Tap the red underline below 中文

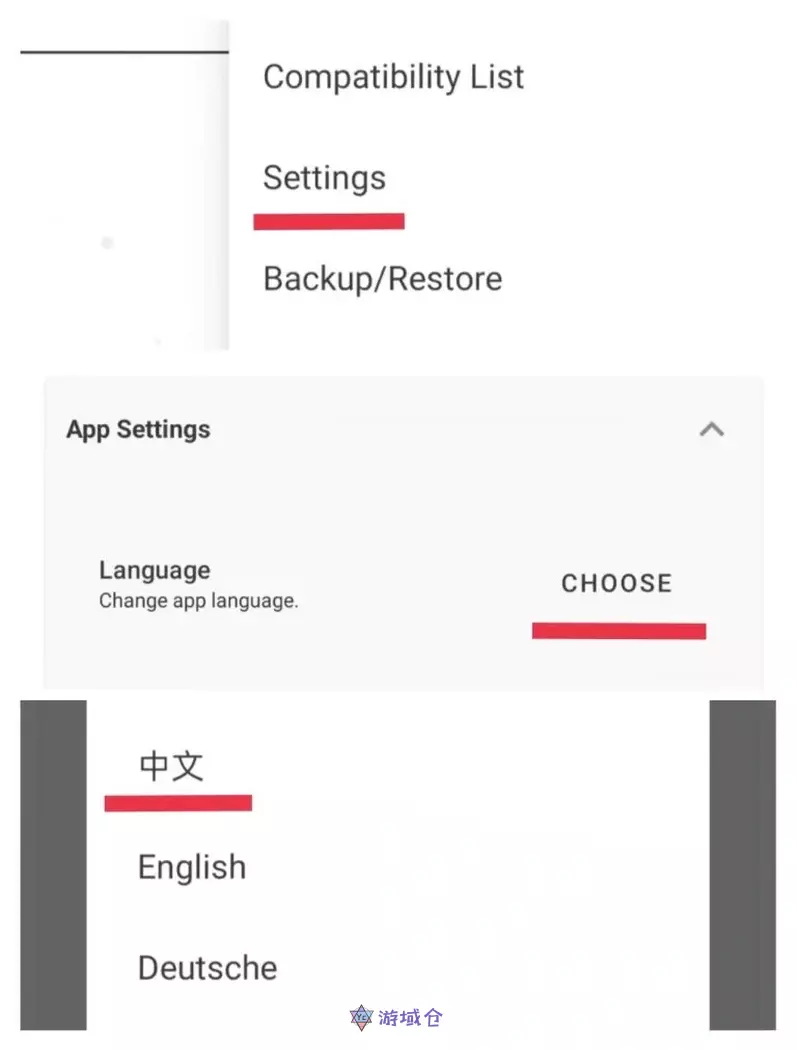(x=177, y=801)
